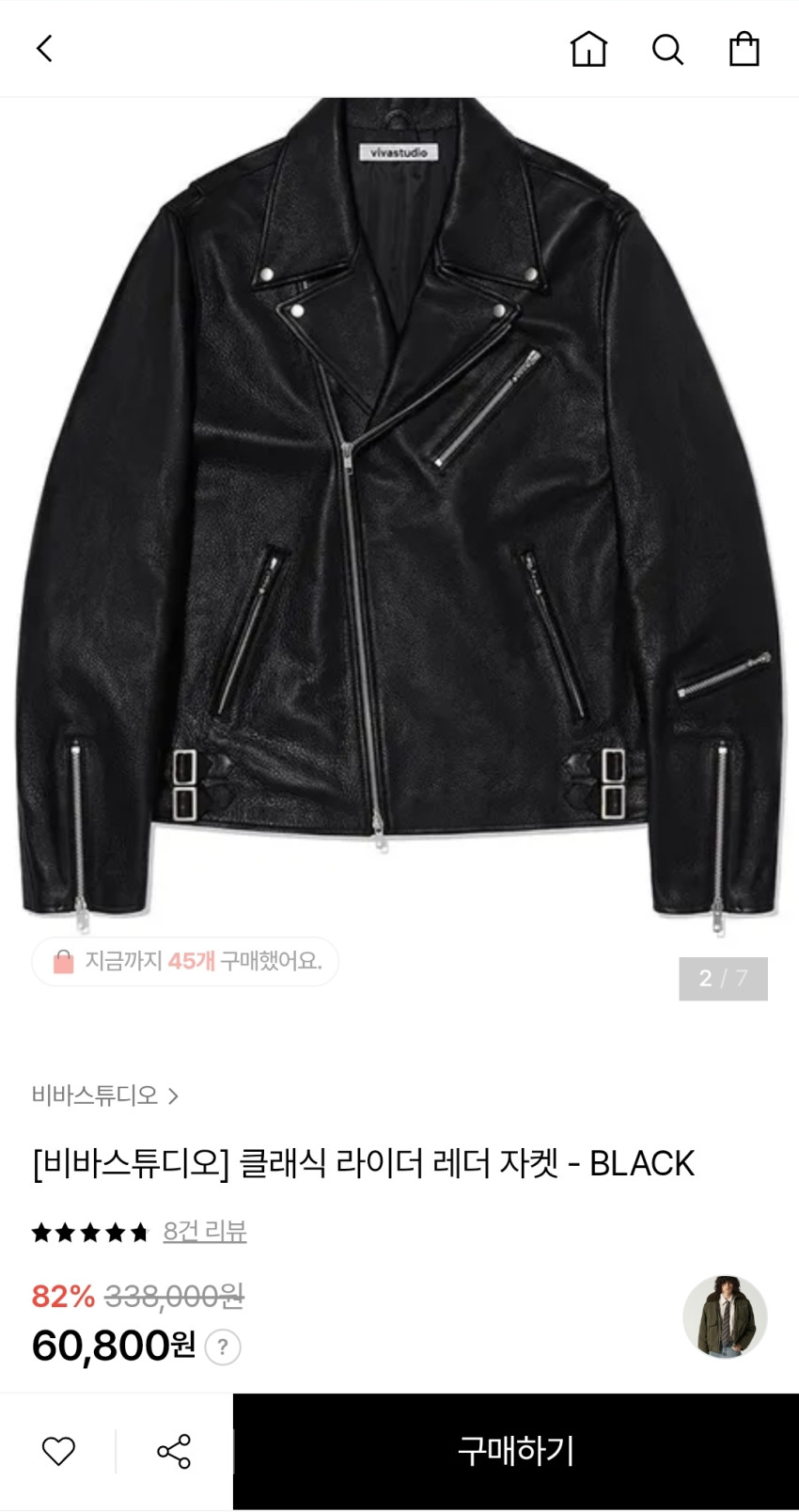Image resolution: width=799 pixels, height=1512 pixels.
Task: Share this leather jacket product
Action: click(x=174, y=1451)
